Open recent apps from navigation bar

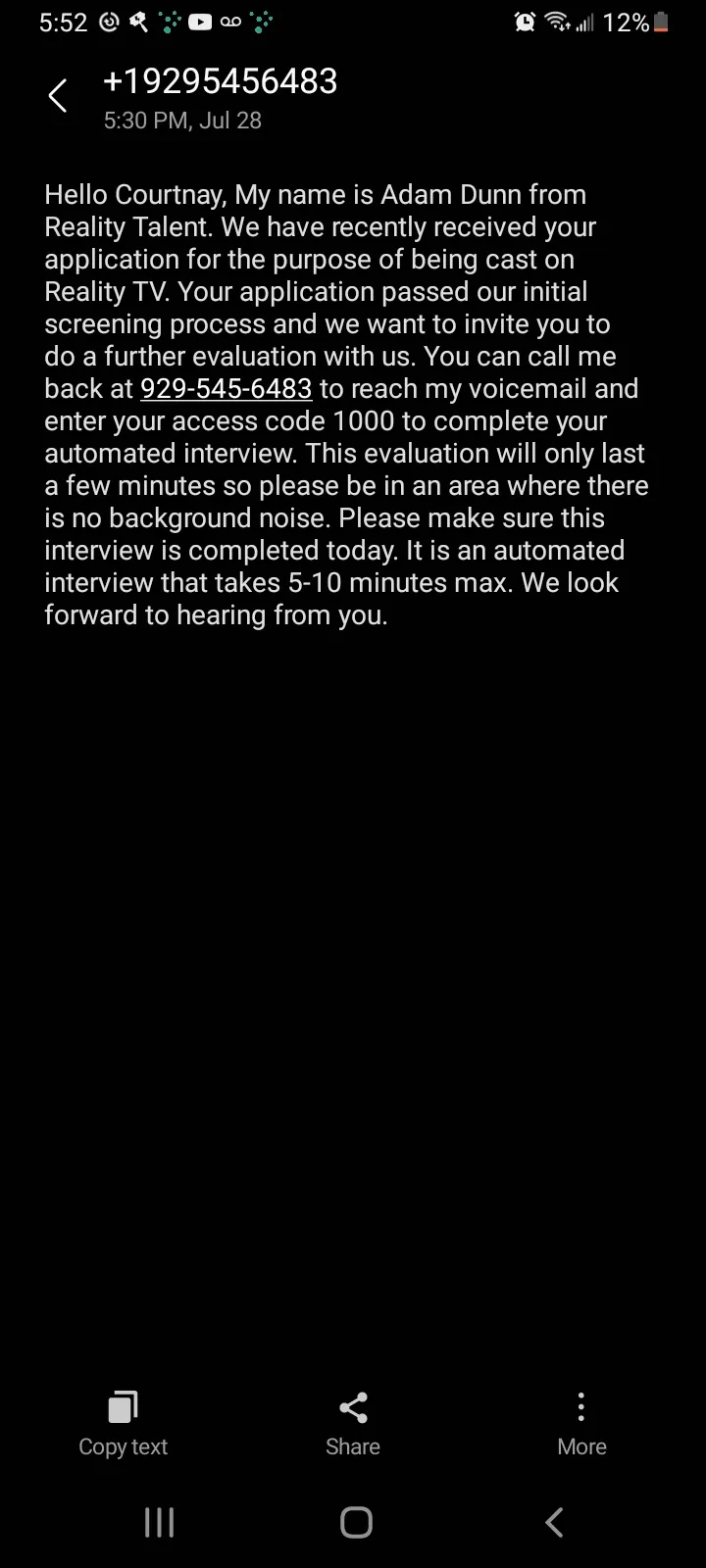click(x=159, y=1522)
